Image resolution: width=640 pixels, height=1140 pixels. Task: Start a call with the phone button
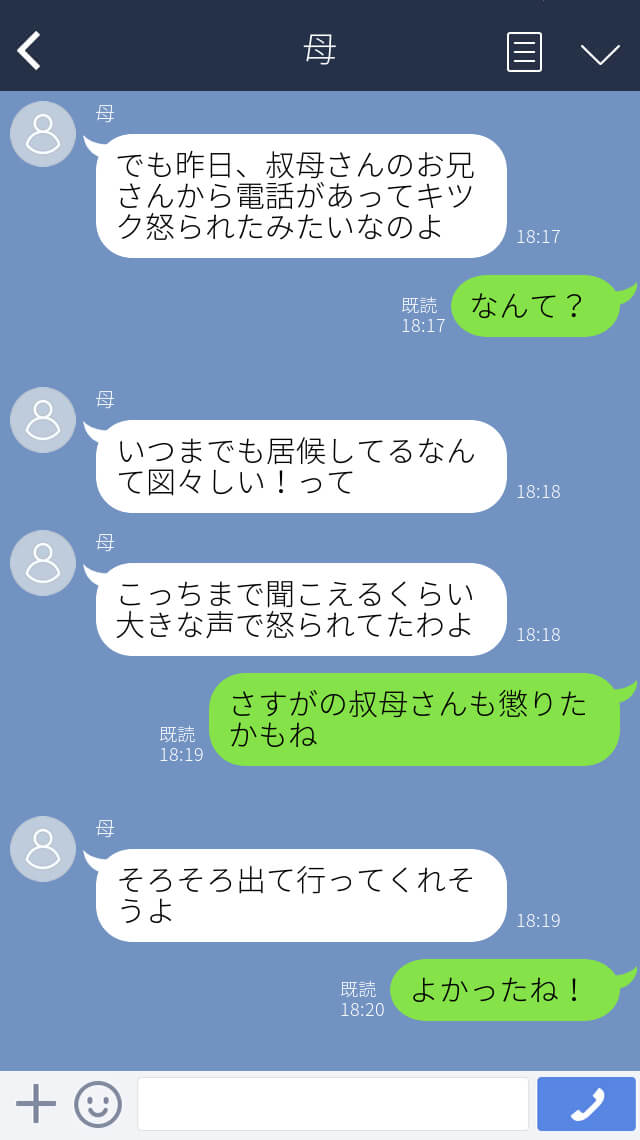click(x=586, y=1104)
